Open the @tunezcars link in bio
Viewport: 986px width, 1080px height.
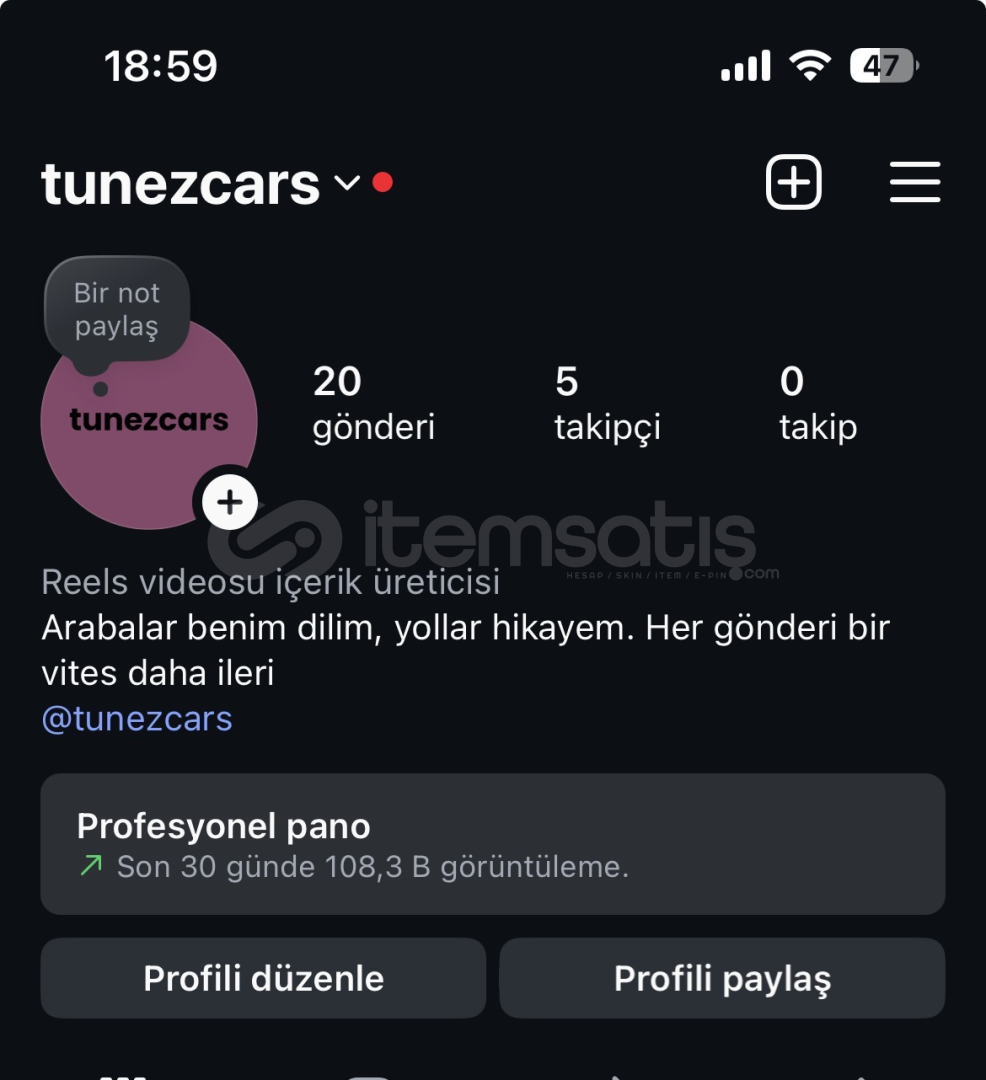137,719
